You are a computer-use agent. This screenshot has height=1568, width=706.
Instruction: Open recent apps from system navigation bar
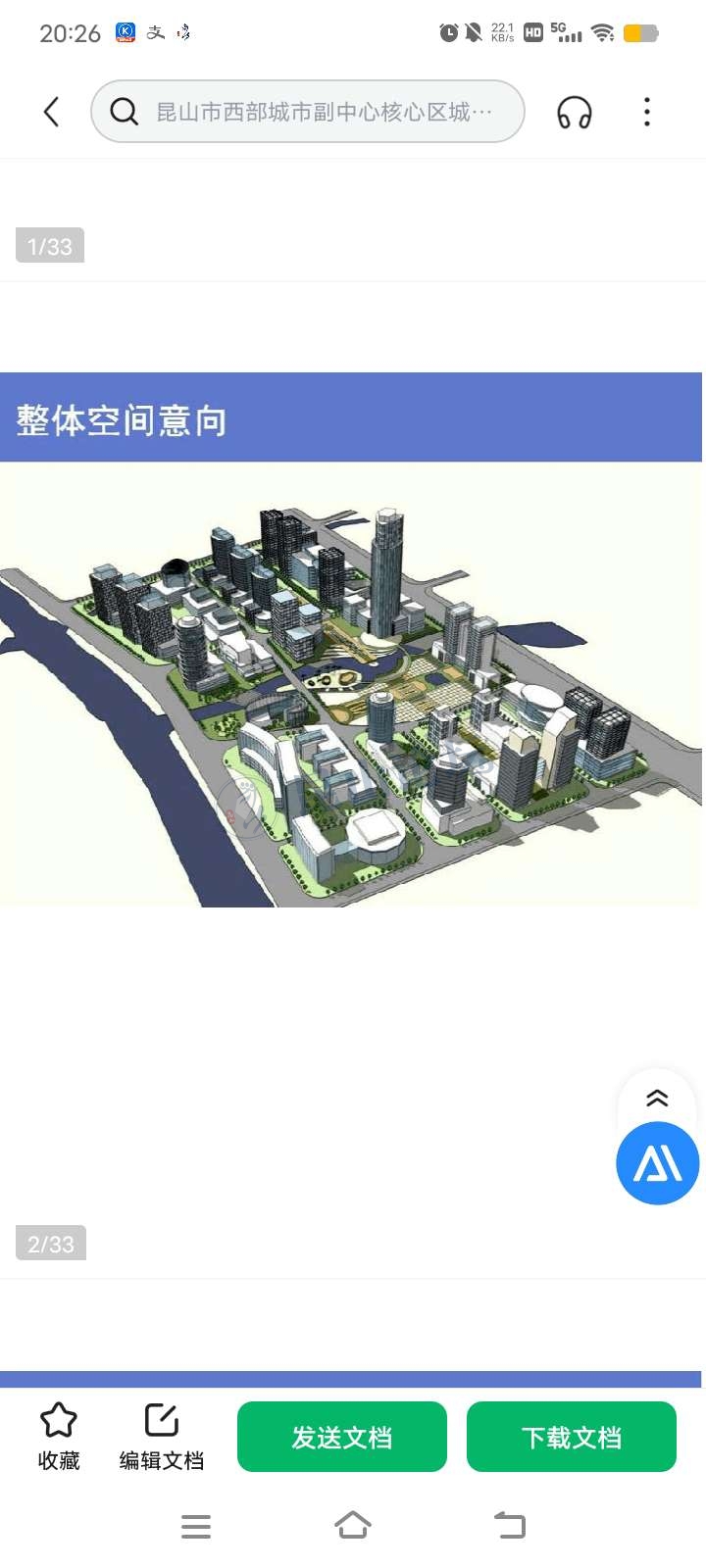coord(196,1526)
